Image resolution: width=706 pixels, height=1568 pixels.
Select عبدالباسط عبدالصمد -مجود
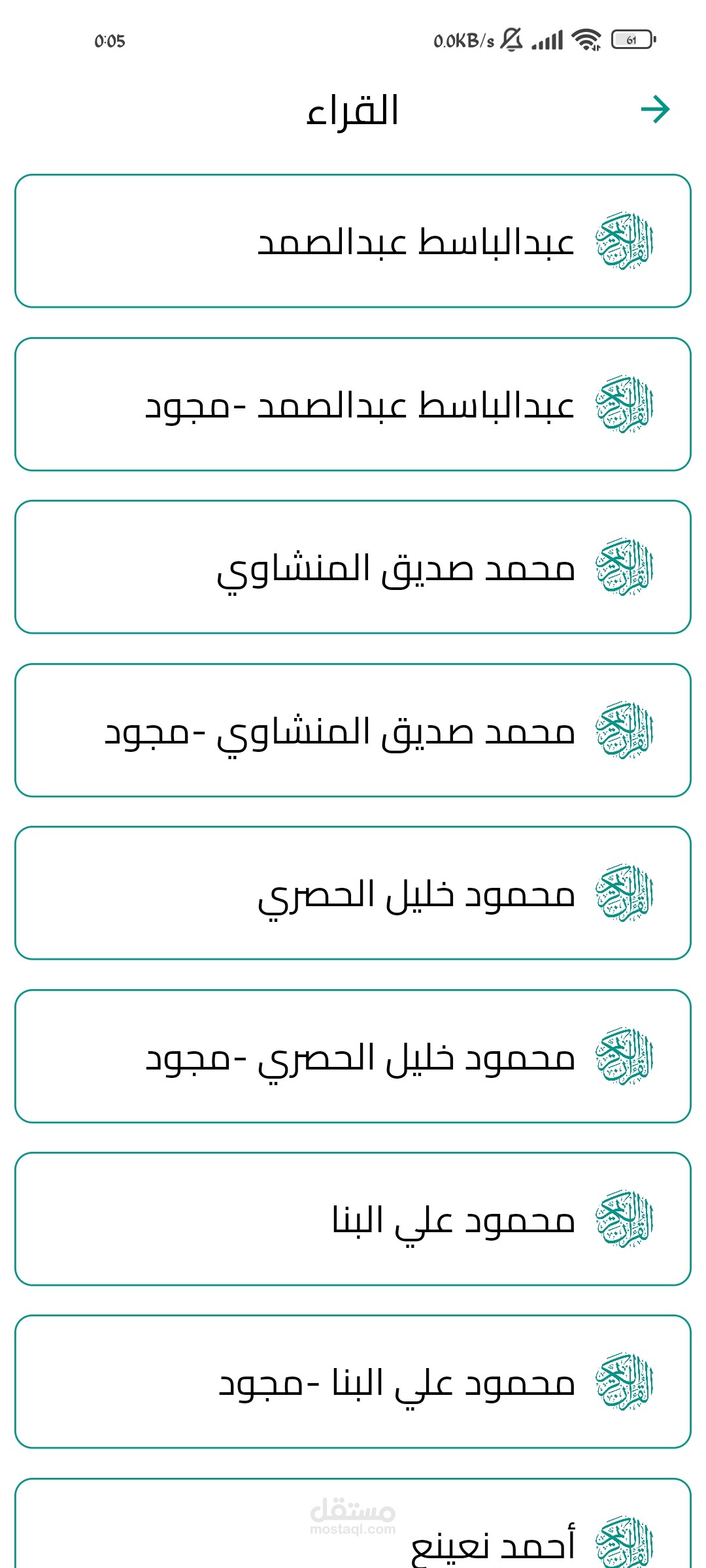click(x=353, y=404)
